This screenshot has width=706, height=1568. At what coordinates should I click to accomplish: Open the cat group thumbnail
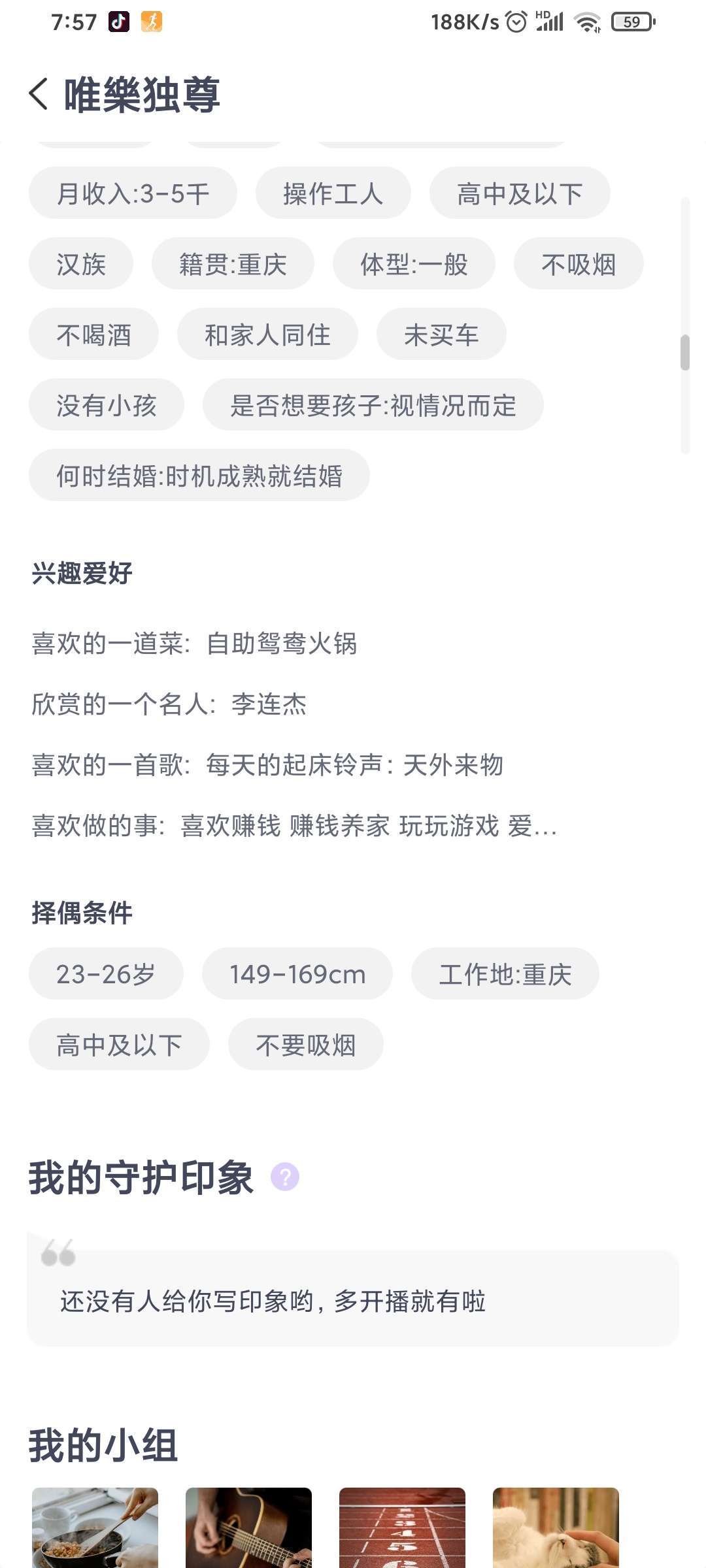pos(556,1527)
